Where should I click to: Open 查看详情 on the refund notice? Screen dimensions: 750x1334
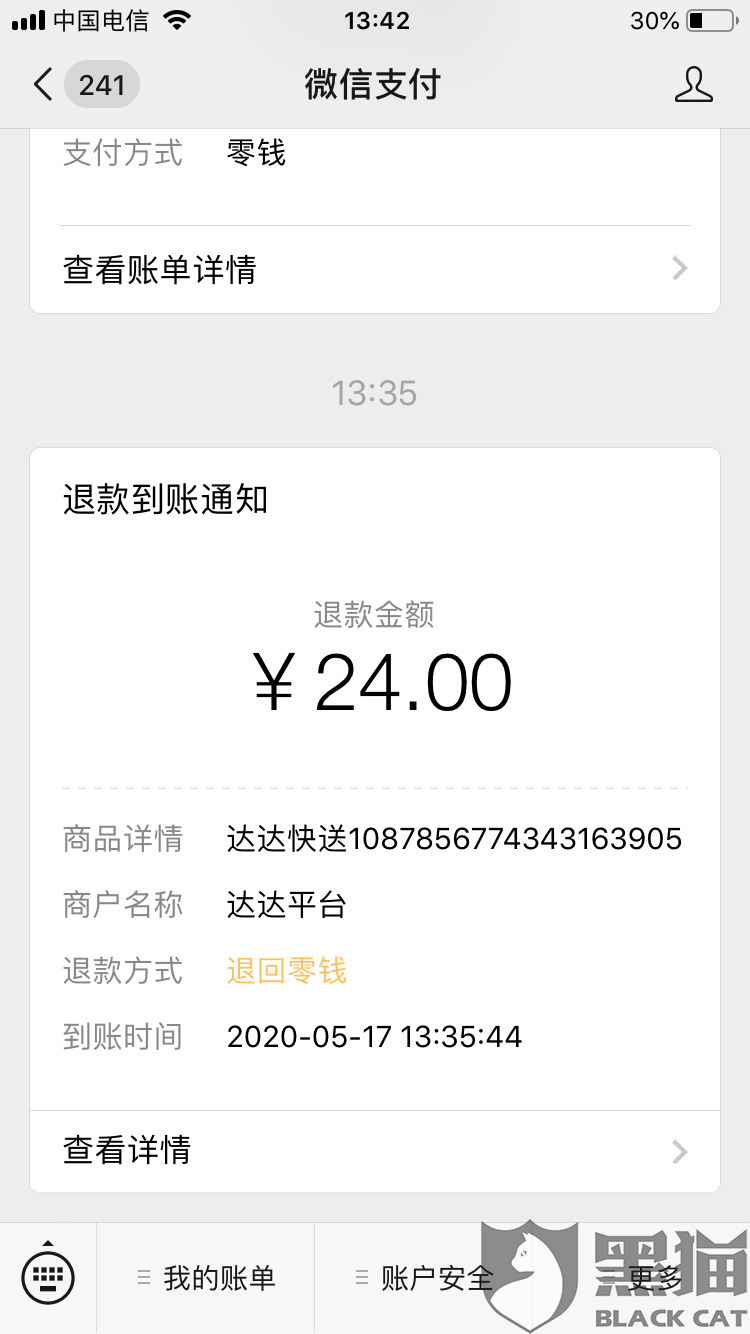point(124,1150)
